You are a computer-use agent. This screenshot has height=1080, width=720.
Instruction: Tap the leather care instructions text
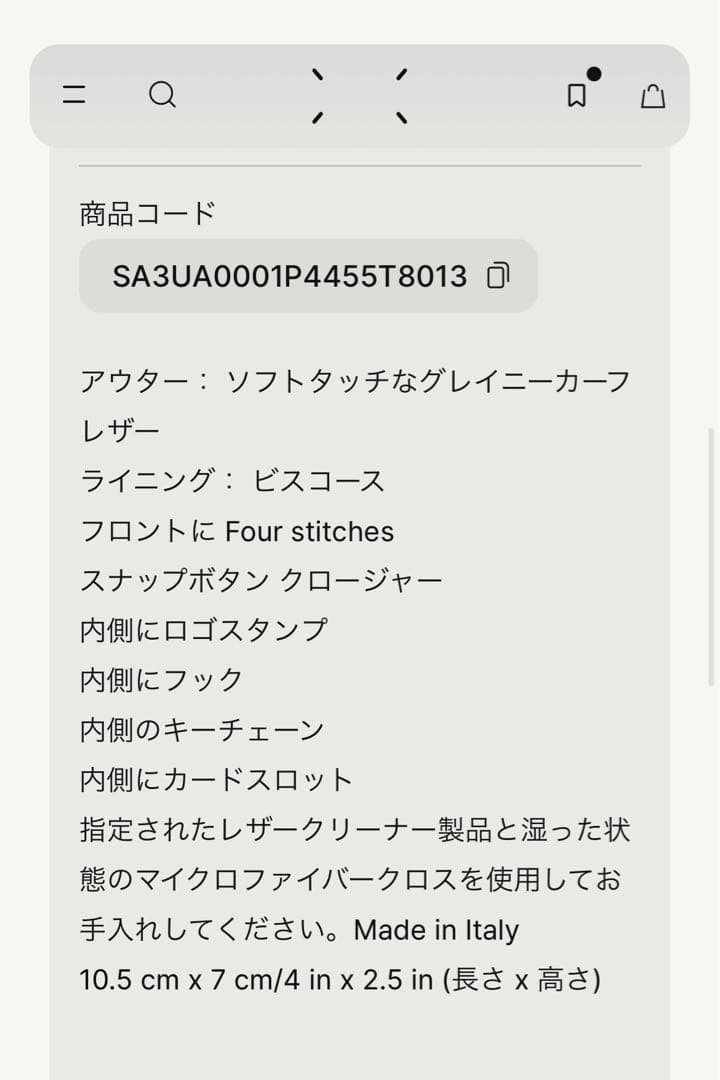pos(355,878)
